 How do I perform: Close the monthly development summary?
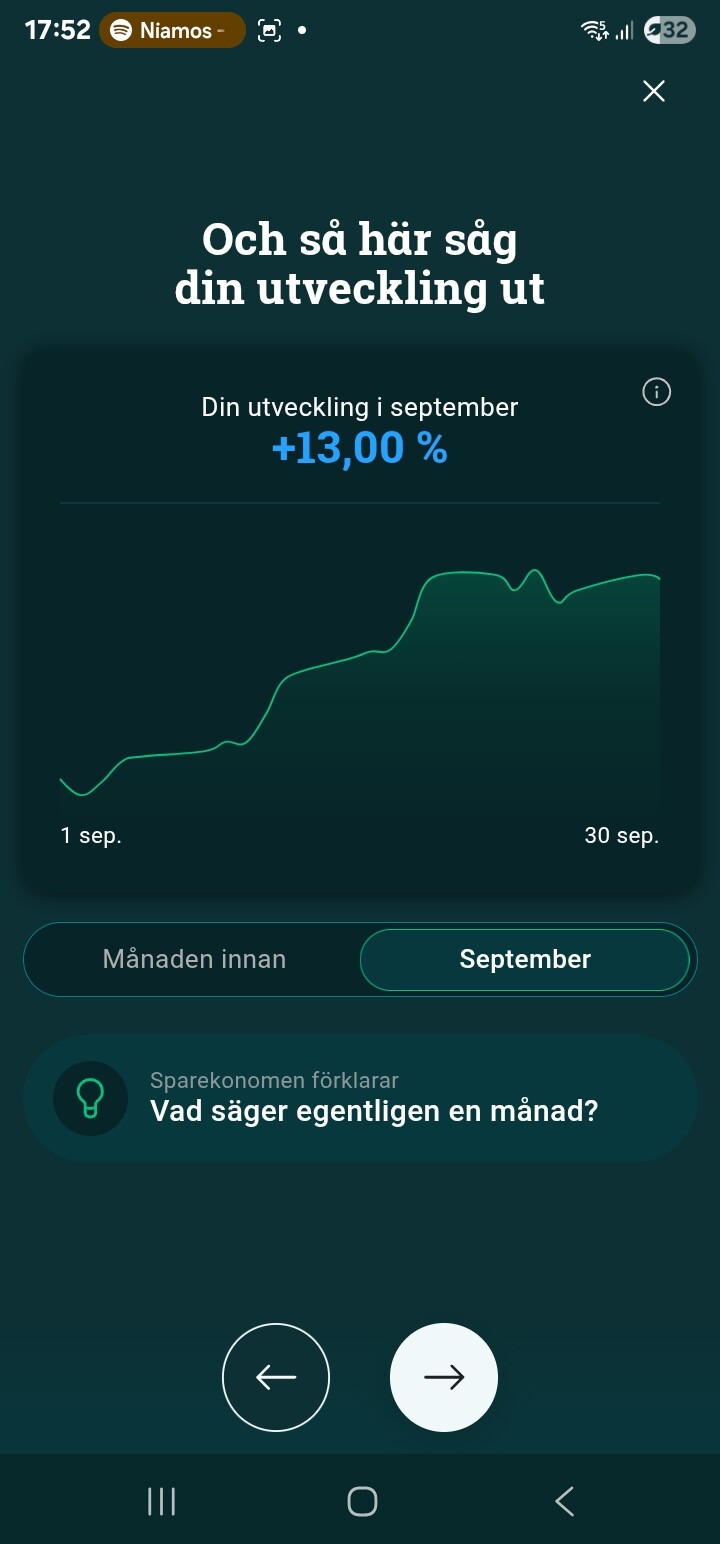pos(654,92)
